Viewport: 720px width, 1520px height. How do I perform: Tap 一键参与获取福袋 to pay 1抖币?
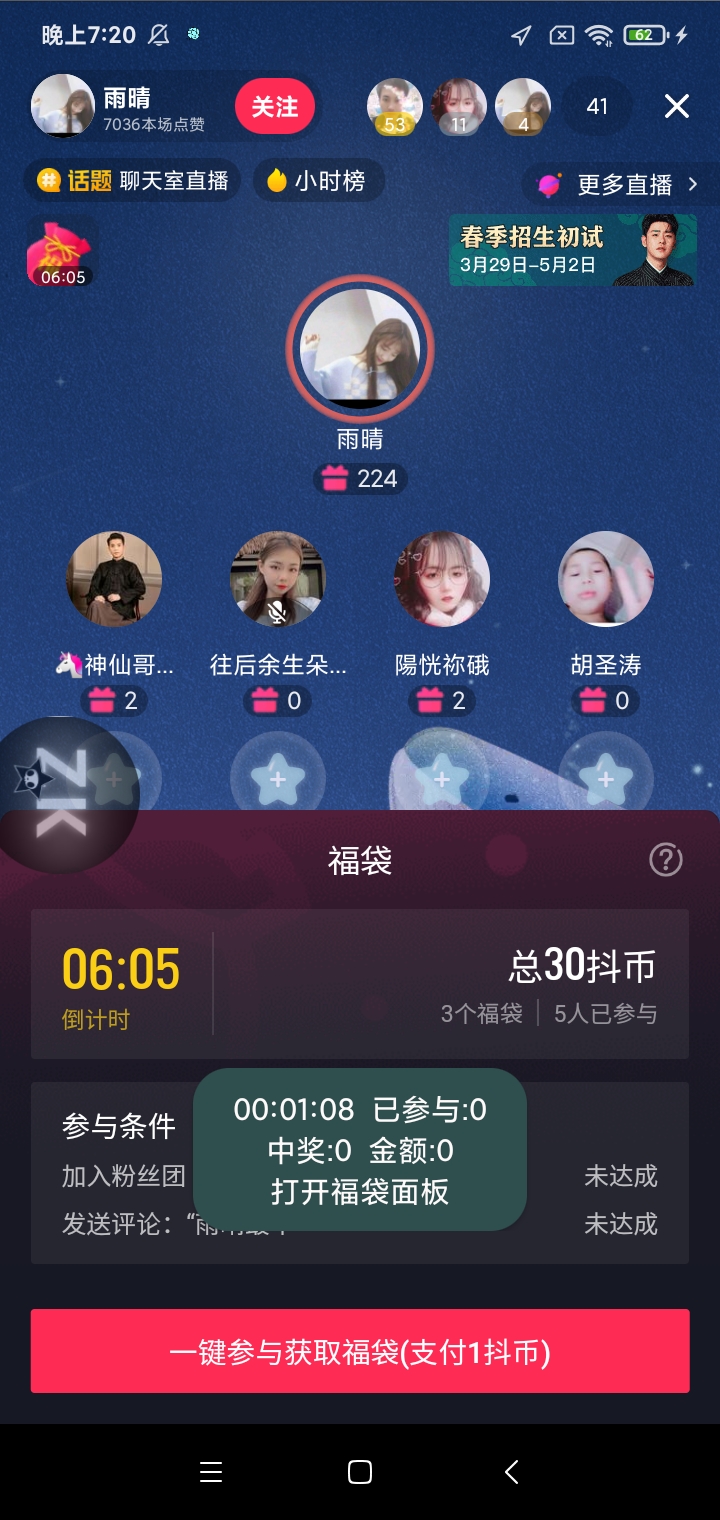(x=360, y=1352)
